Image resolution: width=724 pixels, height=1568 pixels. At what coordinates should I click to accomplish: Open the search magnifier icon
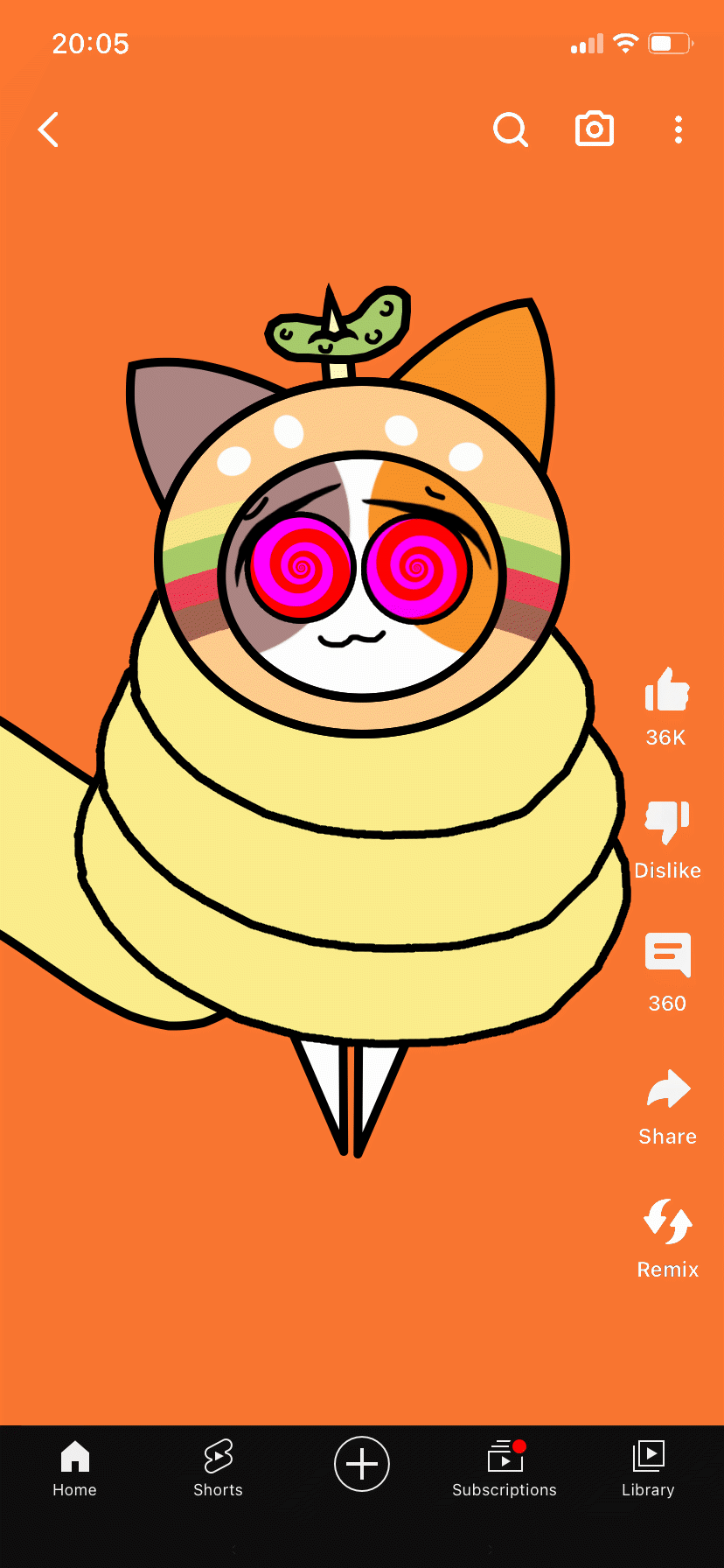click(511, 130)
